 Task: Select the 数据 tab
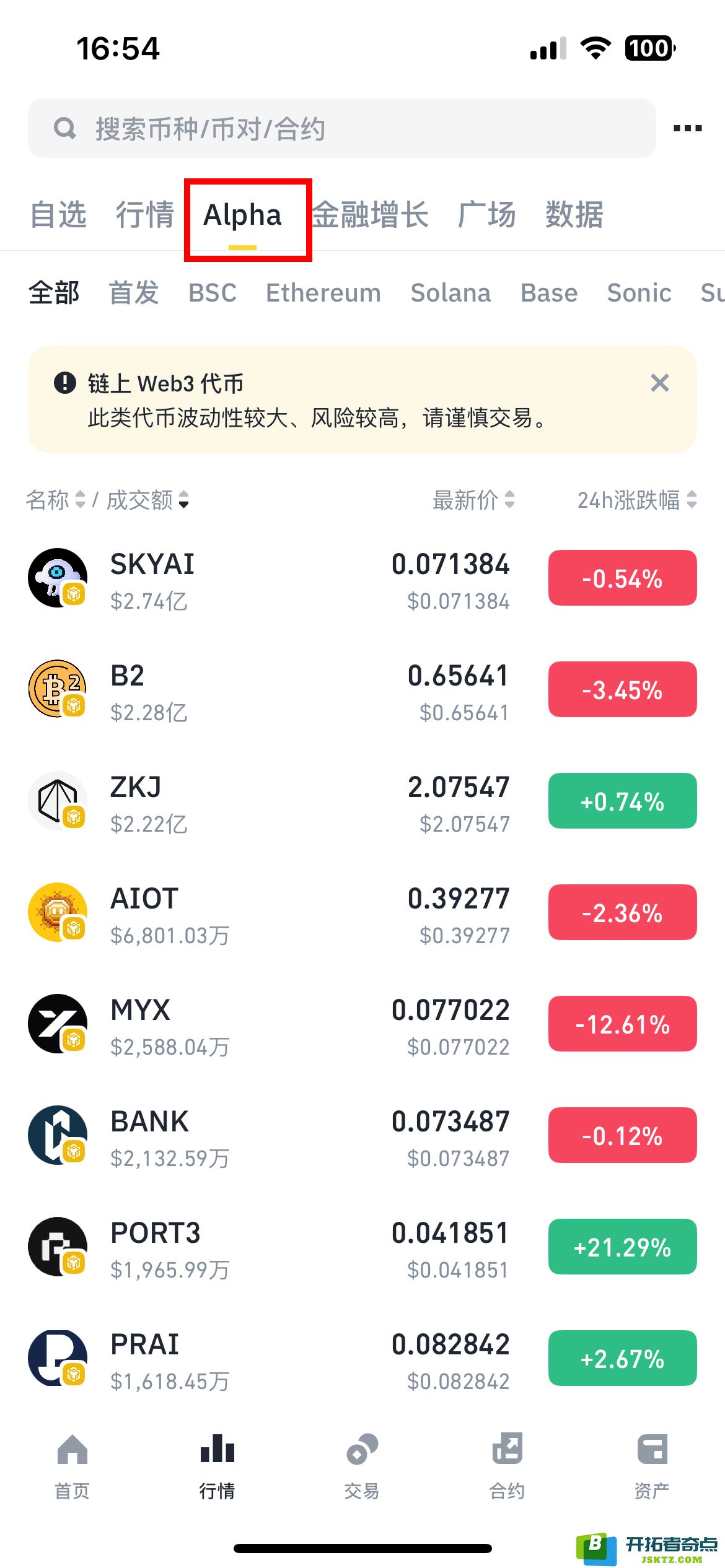(574, 215)
